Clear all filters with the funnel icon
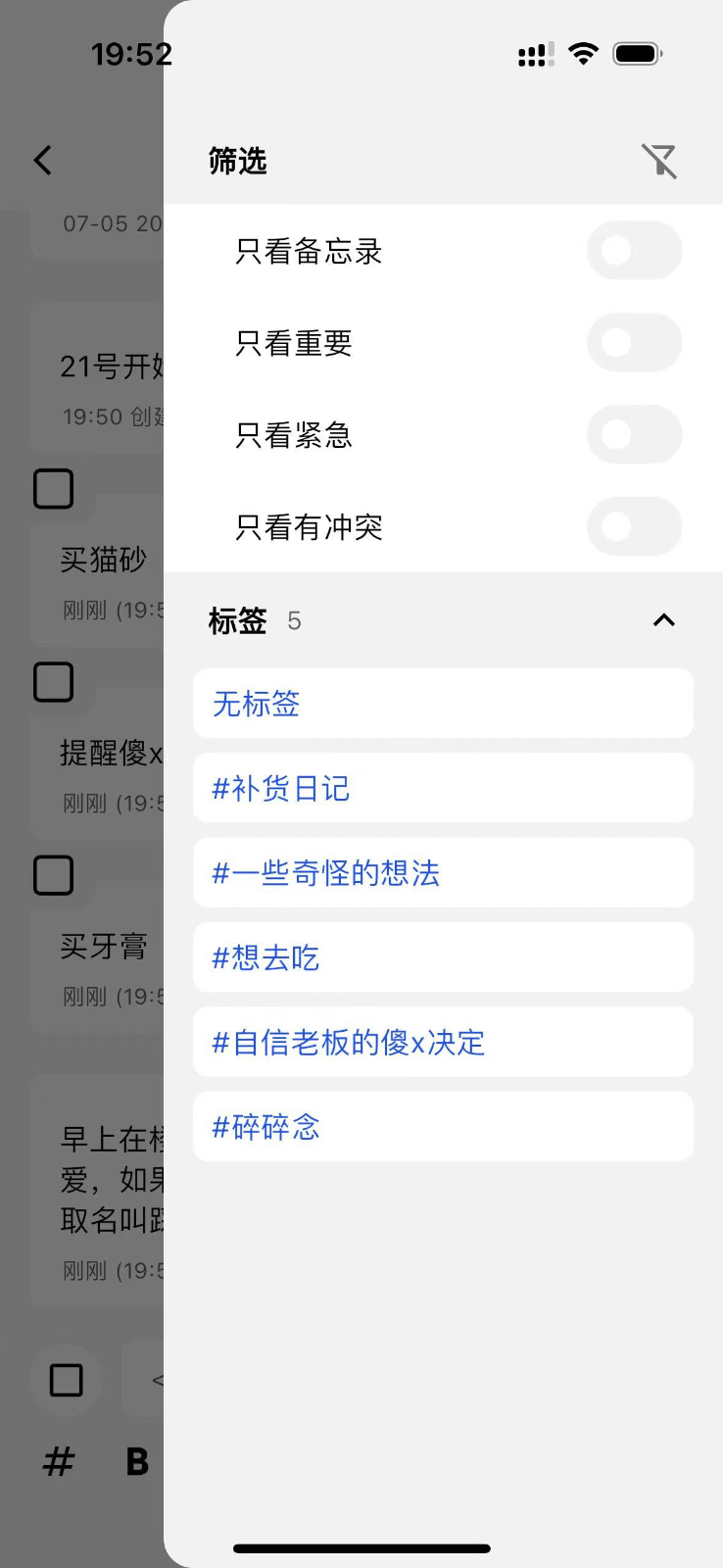 point(660,161)
